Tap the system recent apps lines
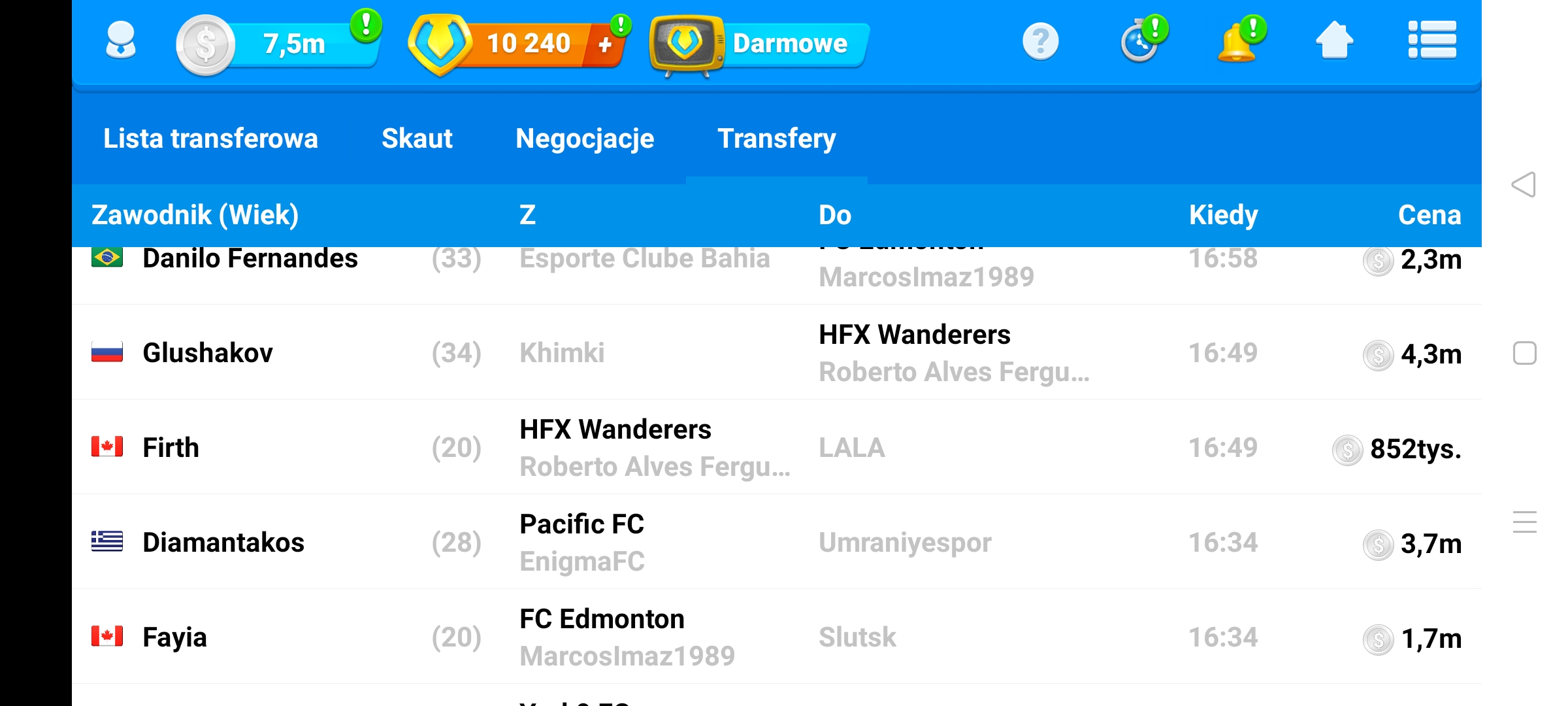This screenshot has height=706, width=1568. (1524, 522)
